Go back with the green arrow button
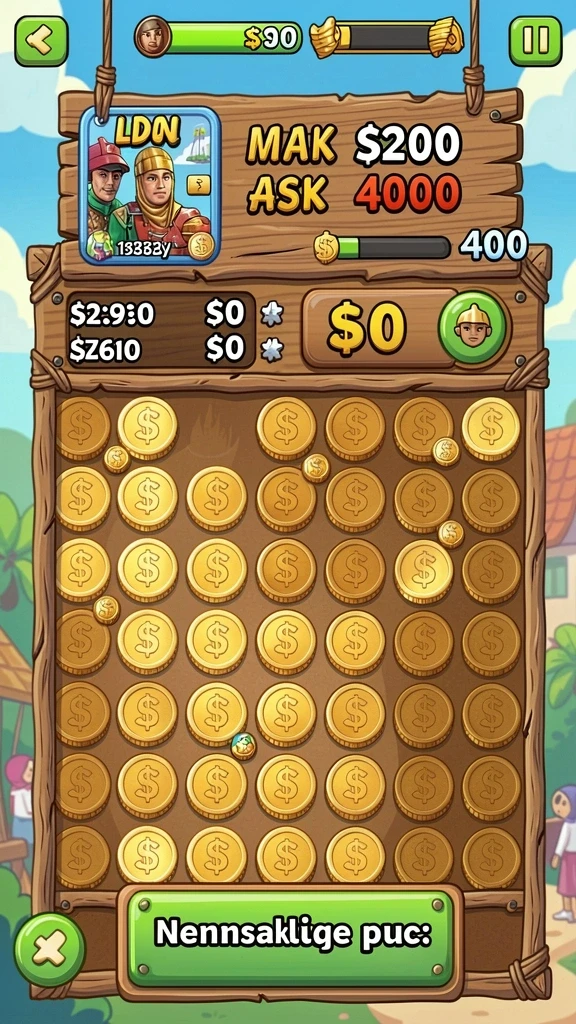Viewport: 576px width, 1024px height. click(x=41, y=41)
